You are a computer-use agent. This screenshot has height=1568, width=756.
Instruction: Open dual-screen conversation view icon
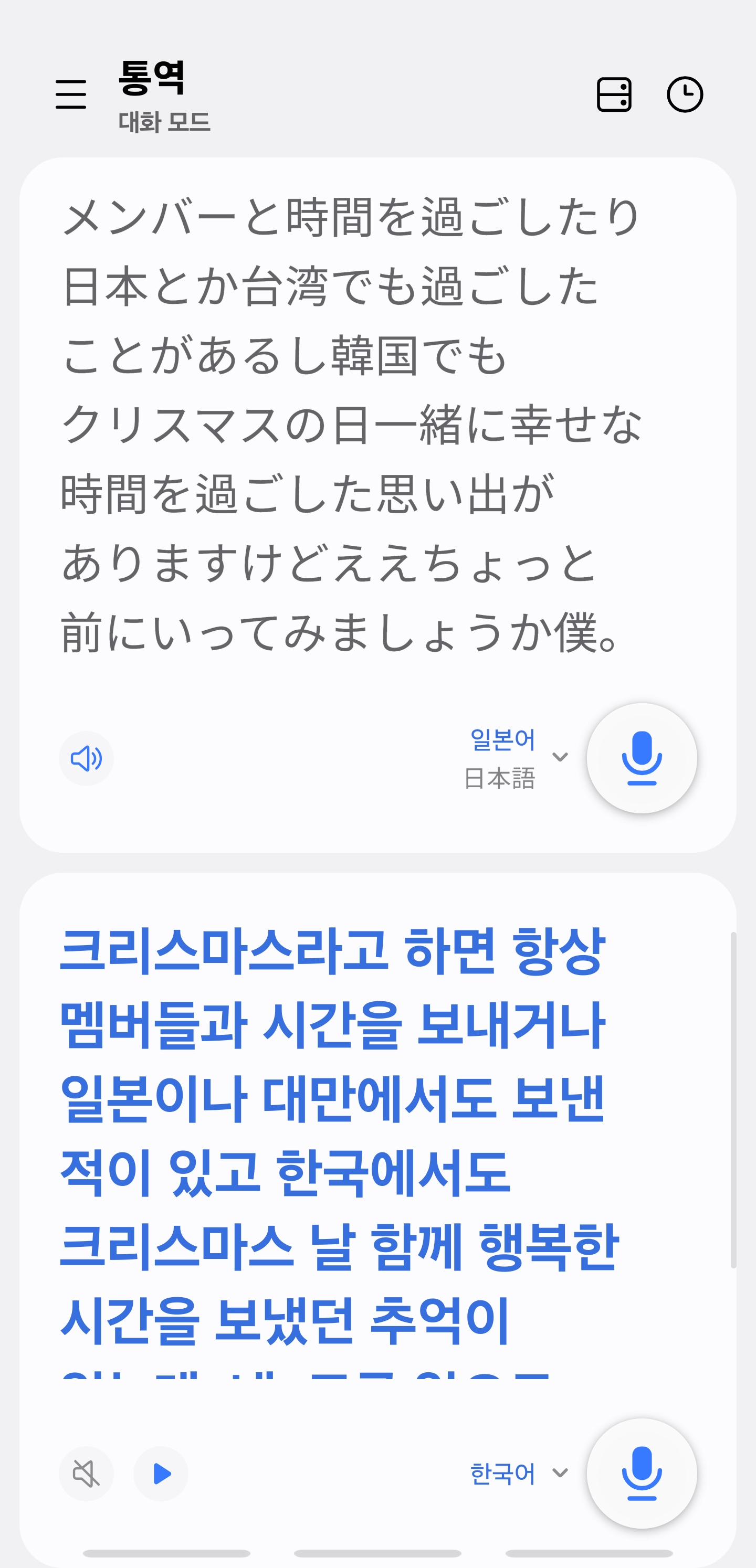click(615, 94)
